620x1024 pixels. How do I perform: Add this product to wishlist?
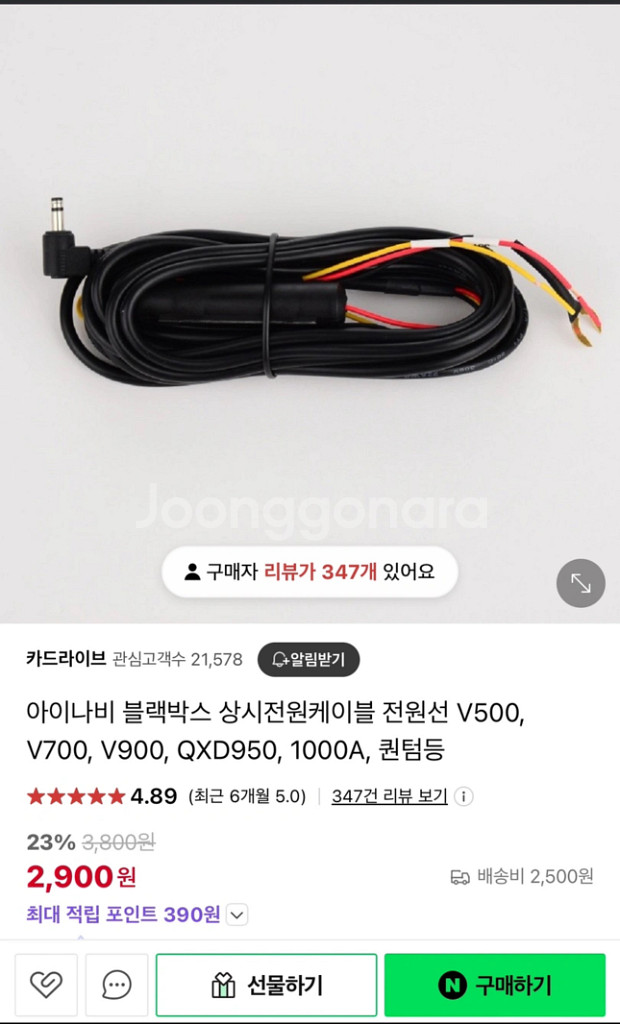(46, 985)
